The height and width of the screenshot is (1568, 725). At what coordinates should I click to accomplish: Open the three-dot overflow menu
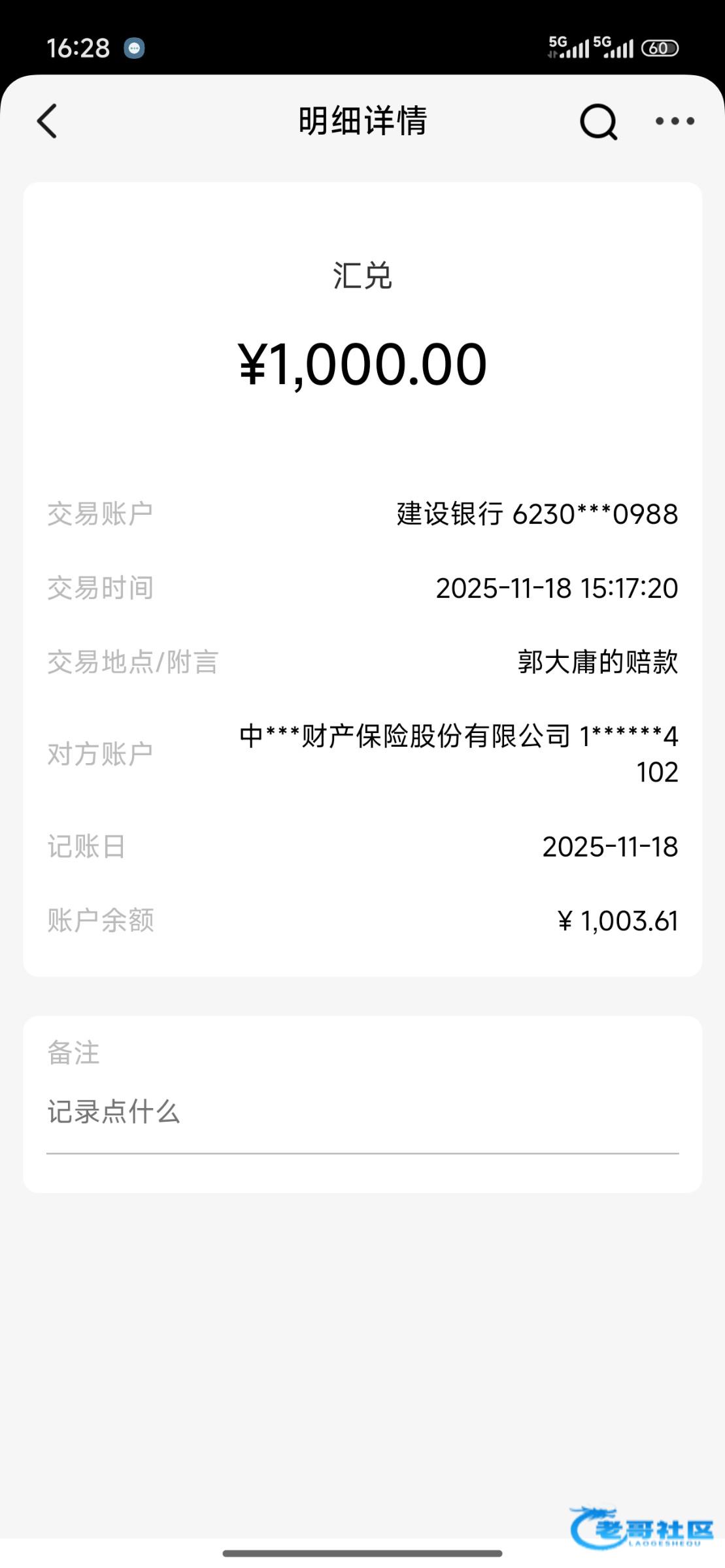click(675, 121)
